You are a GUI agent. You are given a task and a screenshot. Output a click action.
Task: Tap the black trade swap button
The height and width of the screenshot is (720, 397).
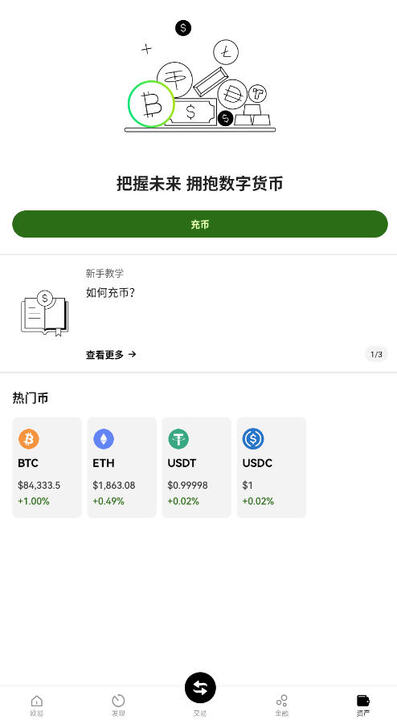pyautogui.click(x=200, y=687)
